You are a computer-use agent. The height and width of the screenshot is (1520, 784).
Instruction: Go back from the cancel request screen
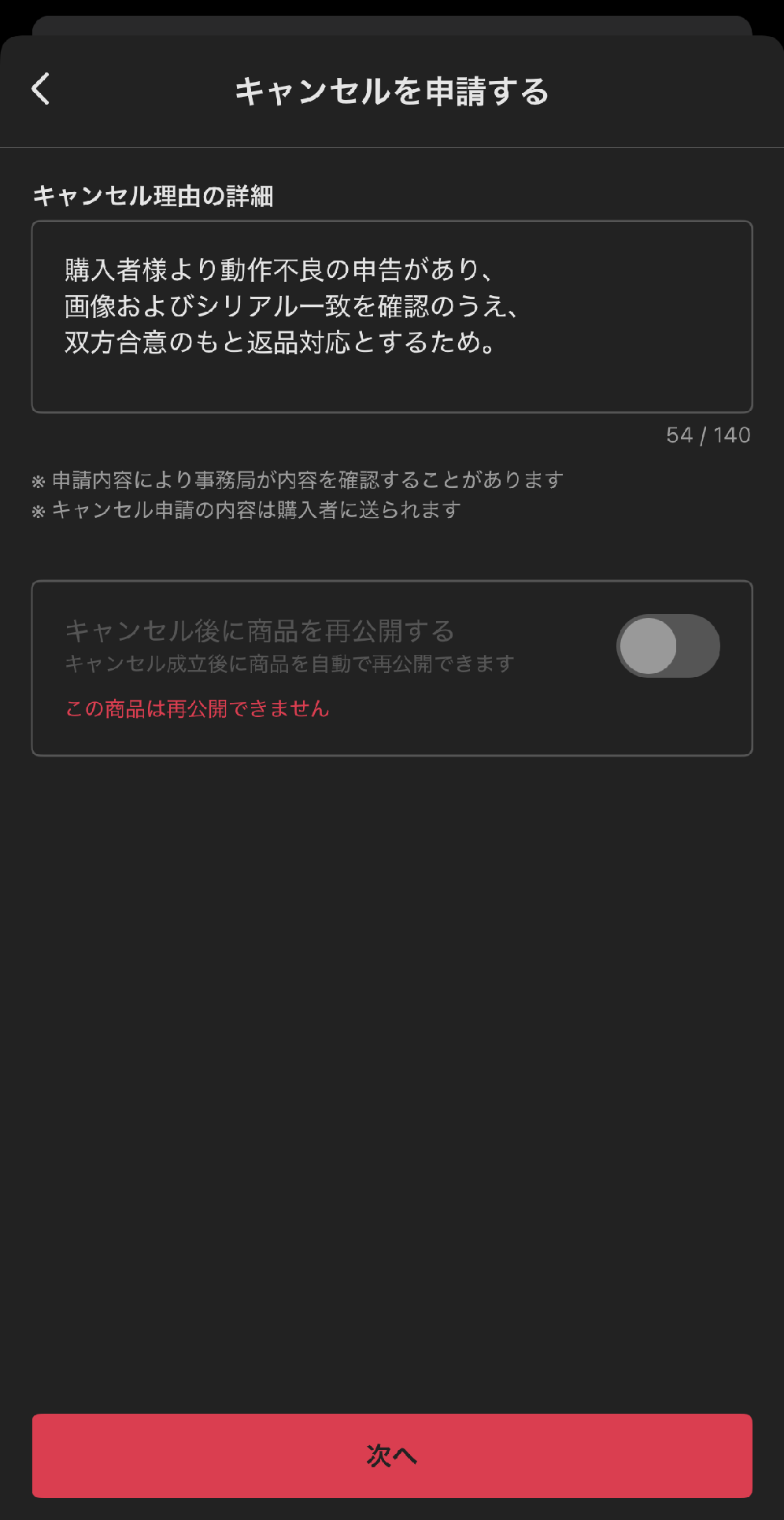click(x=41, y=89)
